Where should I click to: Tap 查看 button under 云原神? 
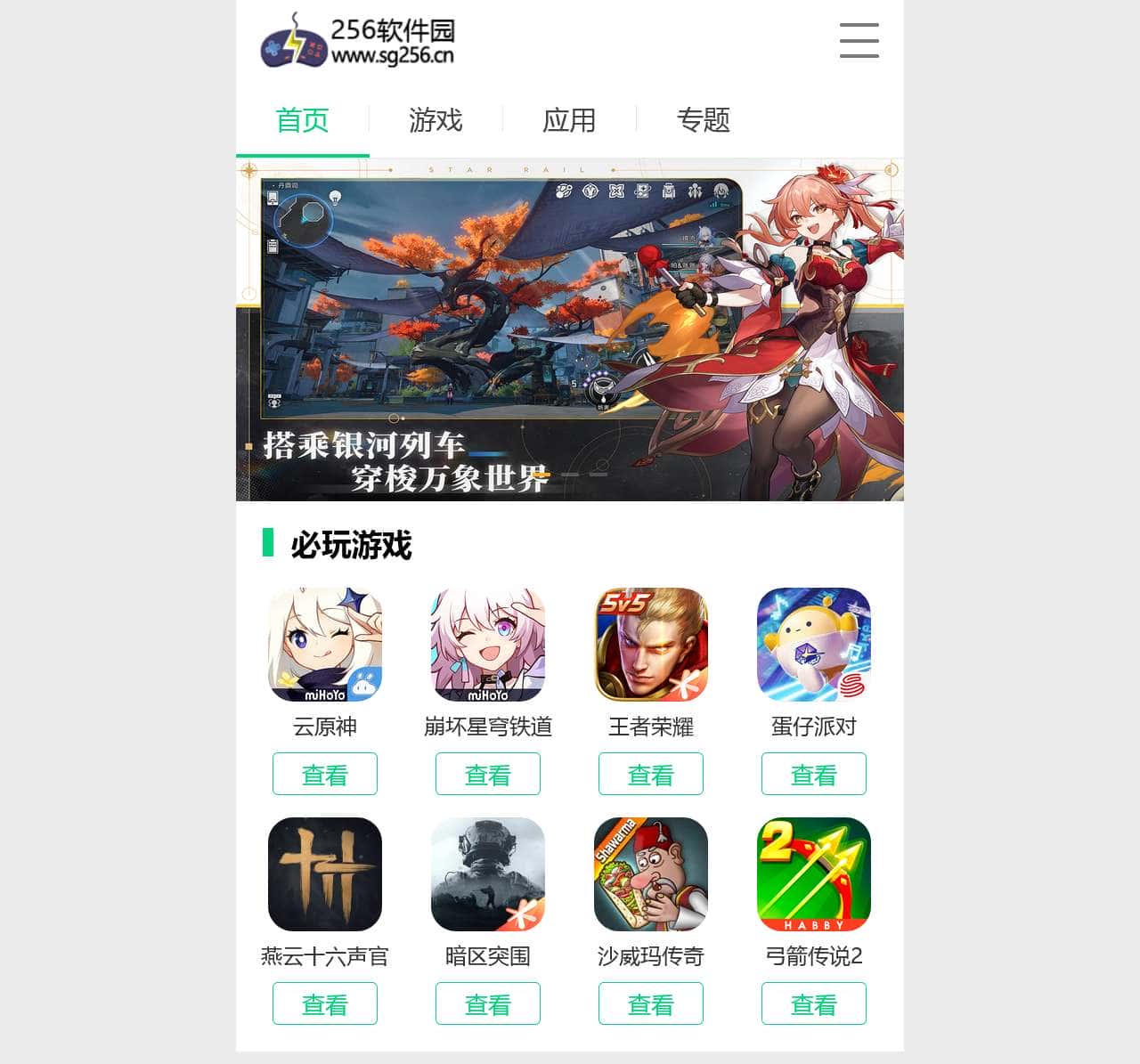pyautogui.click(x=325, y=774)
